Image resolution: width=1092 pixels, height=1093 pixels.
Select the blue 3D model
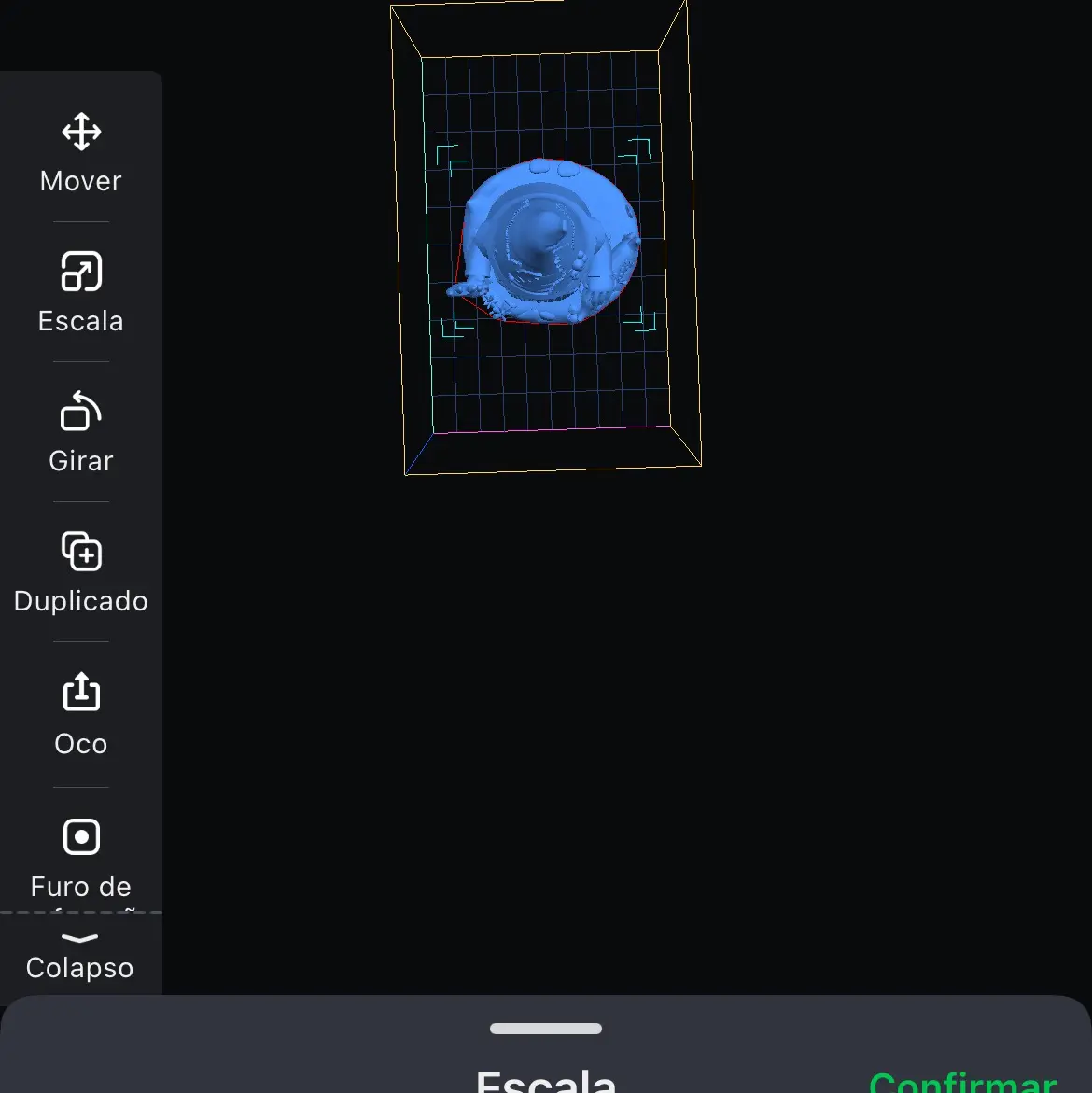[543, 241]
